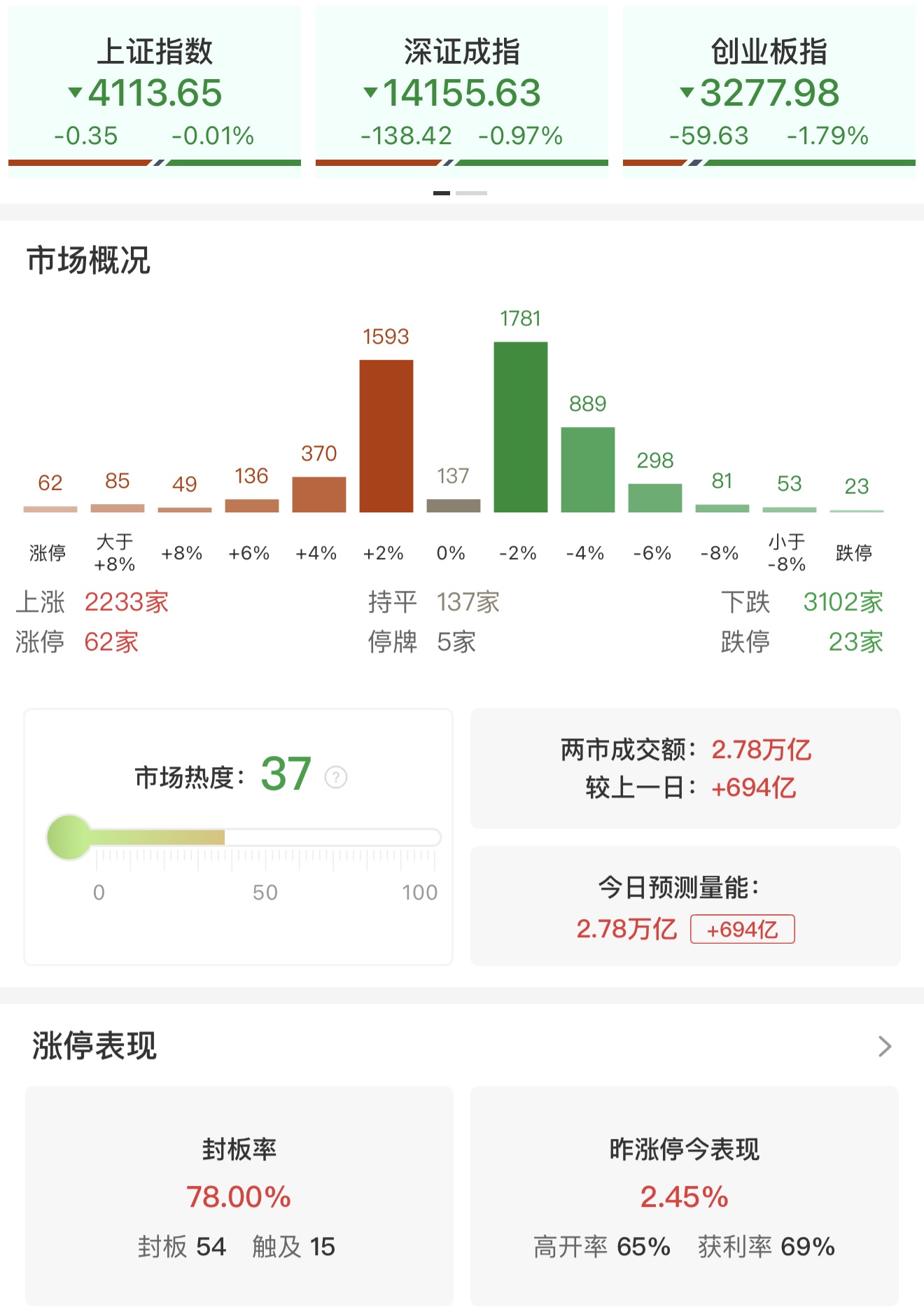Open the 昨涨停今表现 card
Image resolution: width=924 pixels, height=1314 pixels.
point(684,1196)
